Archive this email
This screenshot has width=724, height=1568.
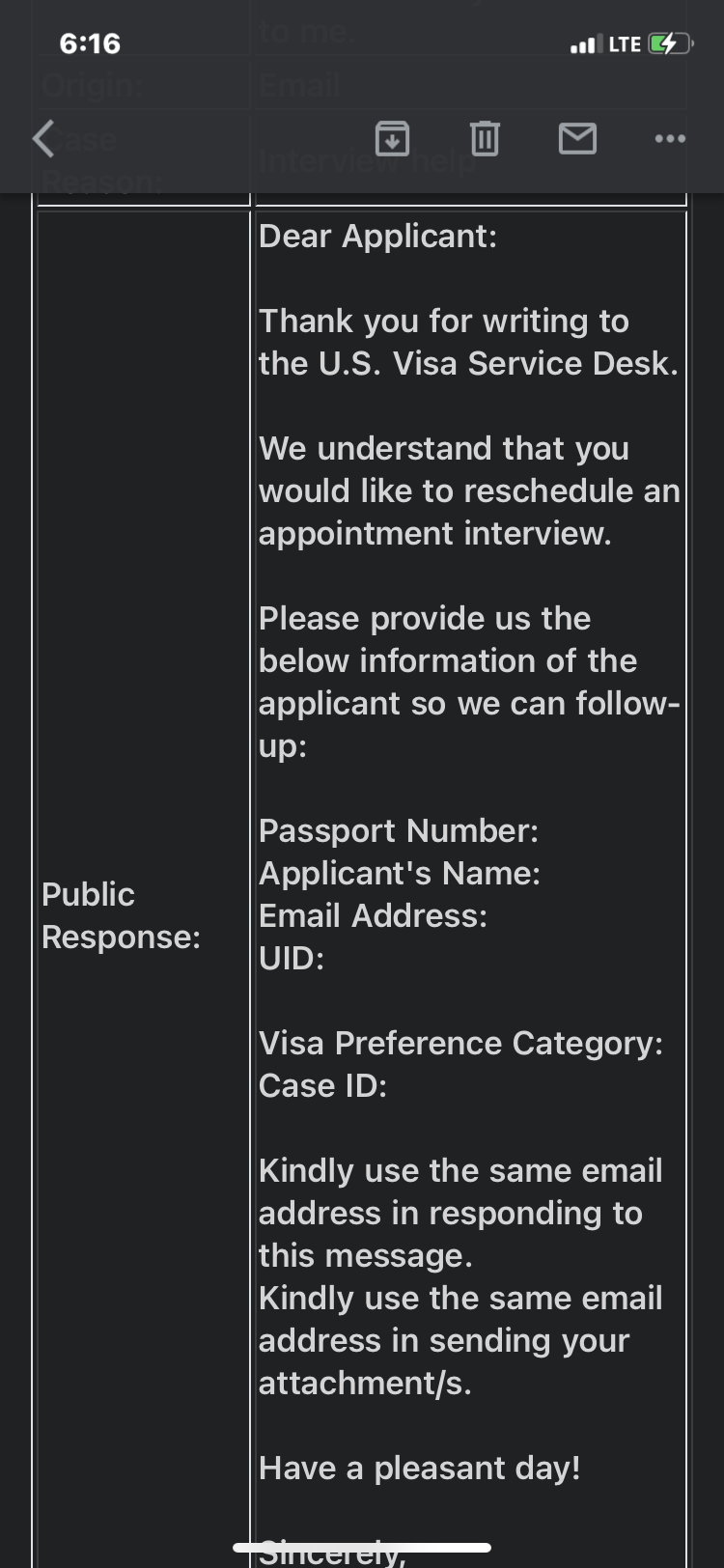coord(392,139)
